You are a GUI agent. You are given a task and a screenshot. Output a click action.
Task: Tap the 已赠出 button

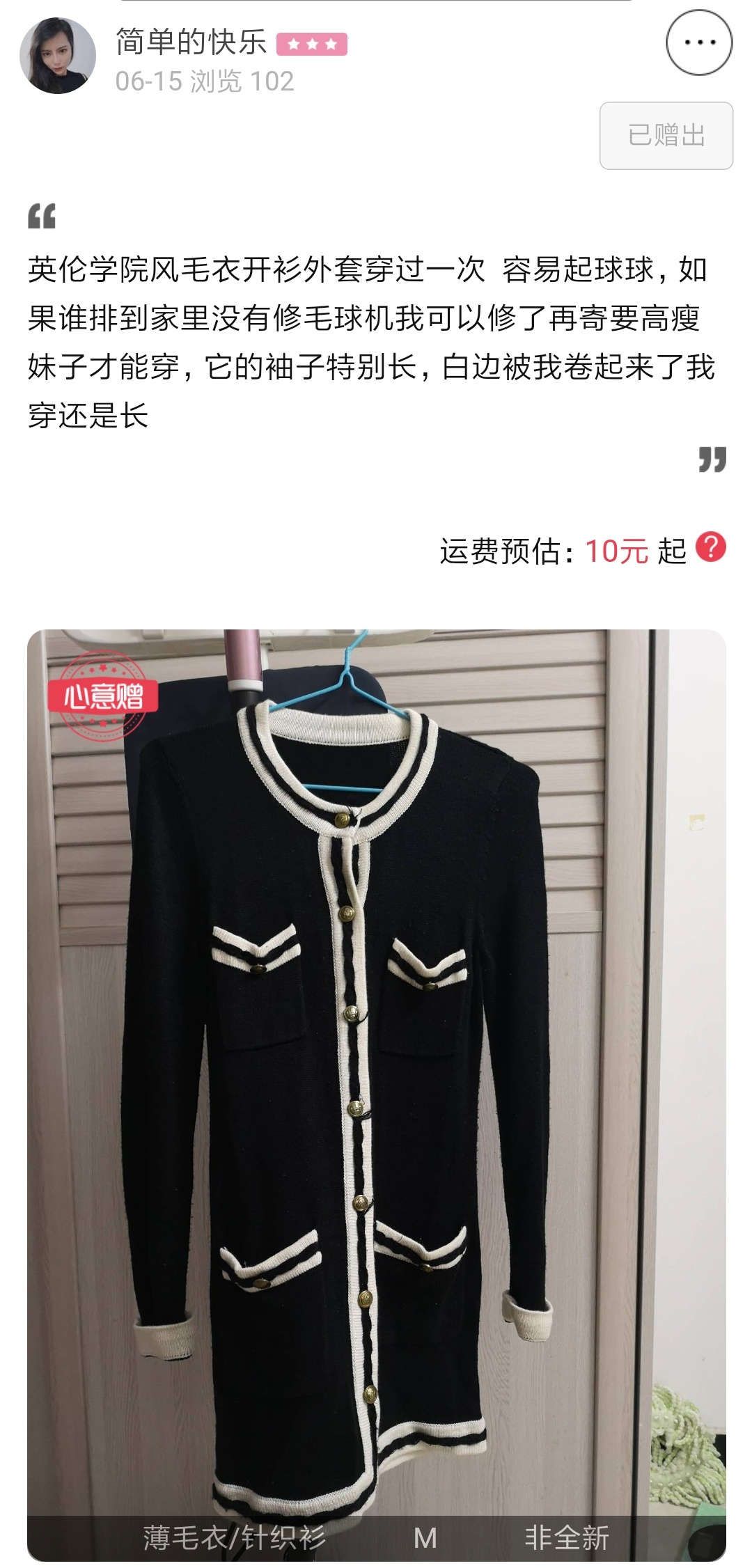666,135
